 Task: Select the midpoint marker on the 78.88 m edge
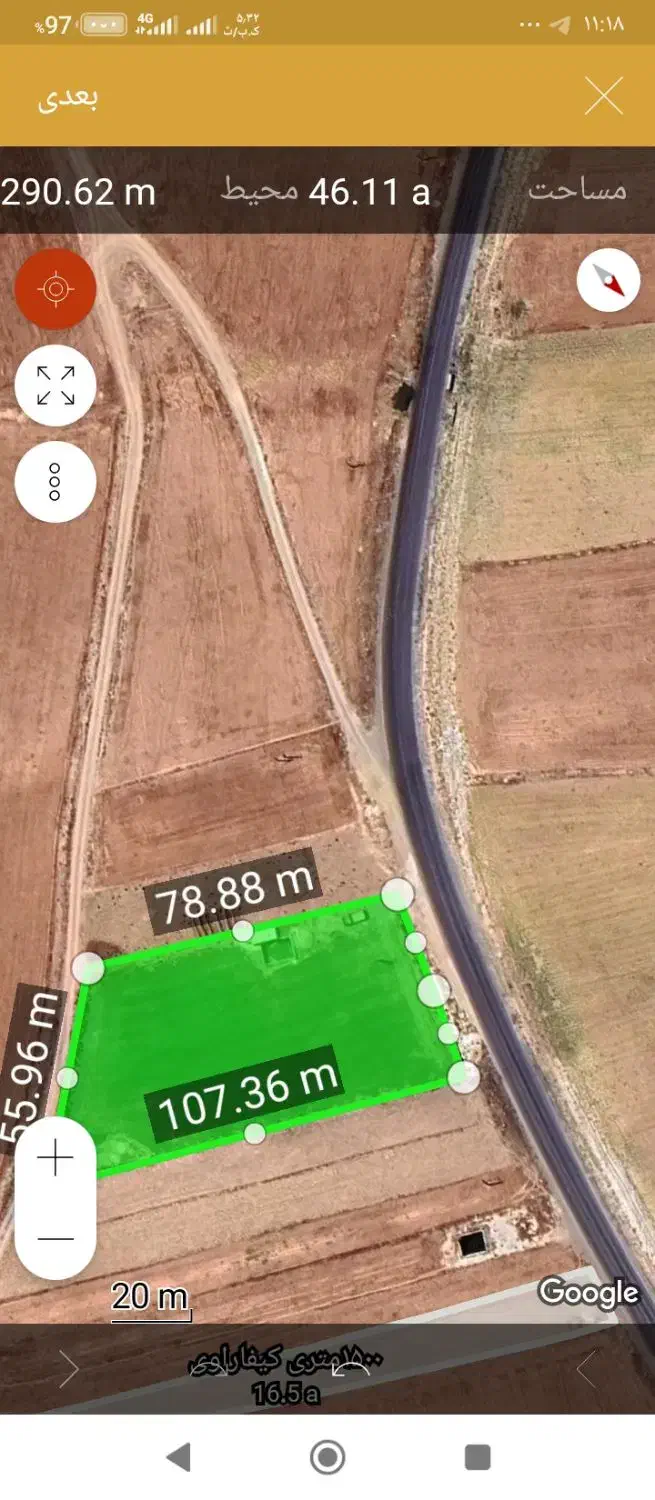coord(243,931)
